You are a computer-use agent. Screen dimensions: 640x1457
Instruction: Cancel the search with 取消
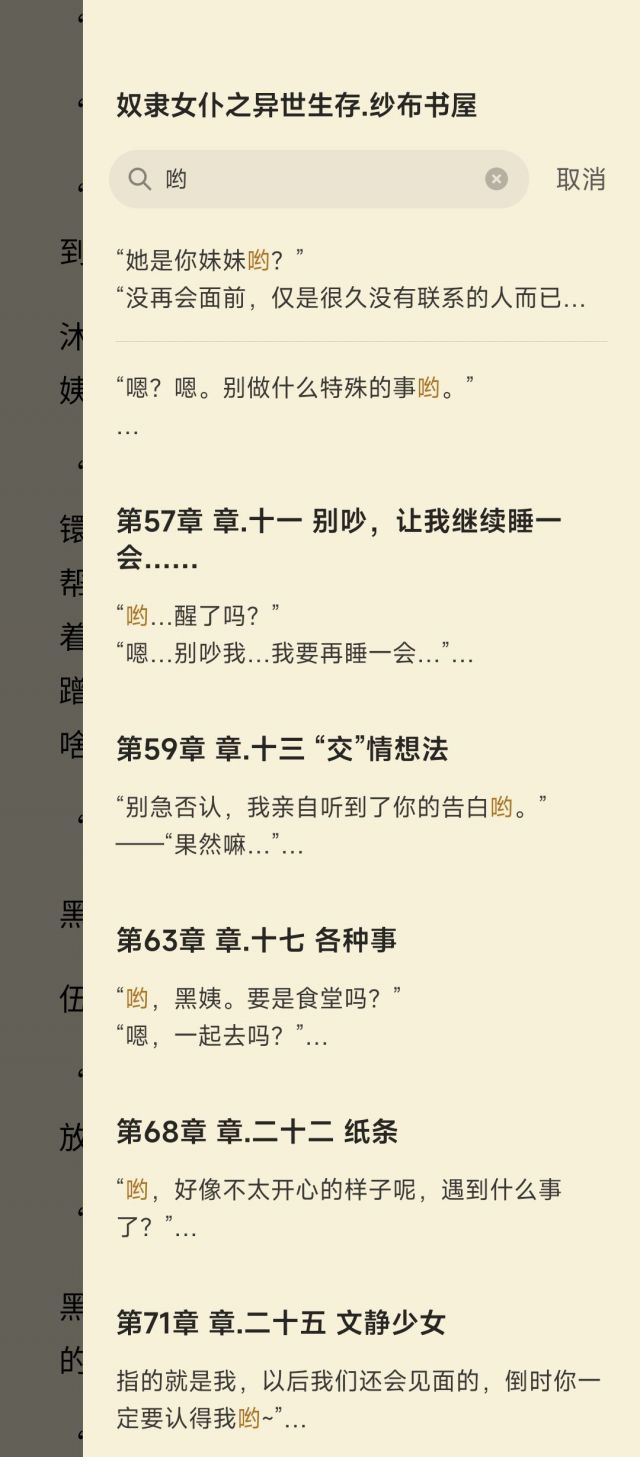coord(581,179)
